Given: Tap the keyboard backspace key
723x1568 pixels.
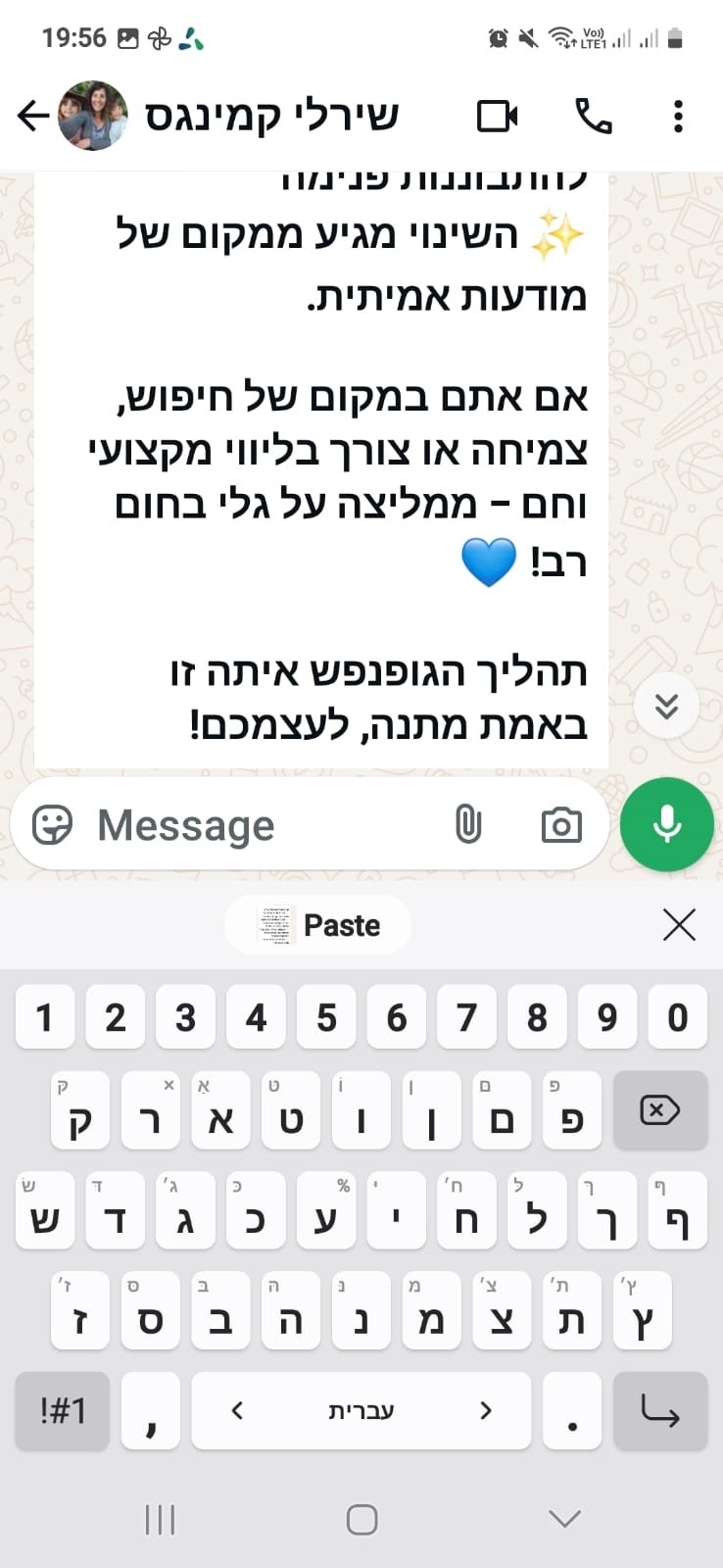Looking at the screenshot, I should pos(659,1110).
